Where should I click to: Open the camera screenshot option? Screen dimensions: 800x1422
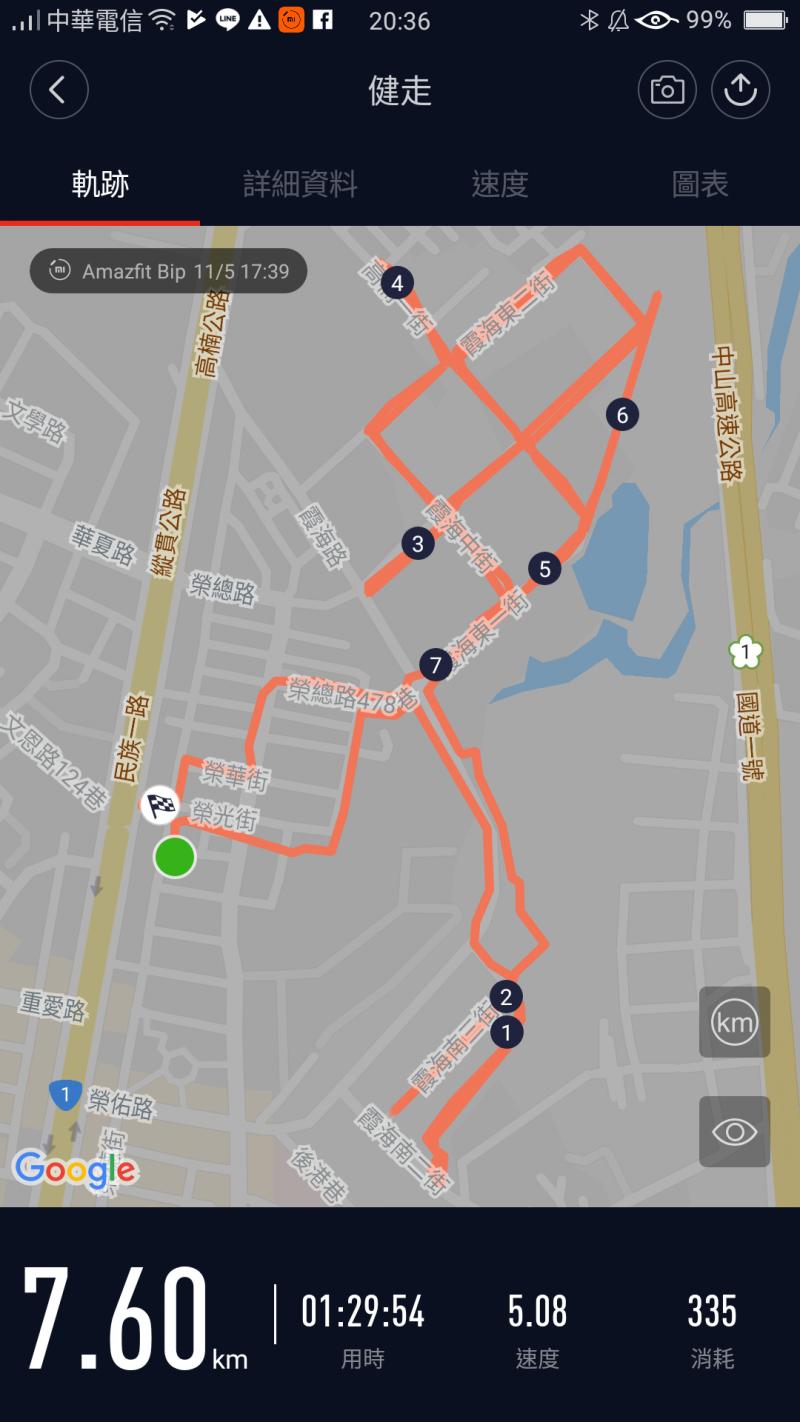pyautogui.click(x=667, y=91)
